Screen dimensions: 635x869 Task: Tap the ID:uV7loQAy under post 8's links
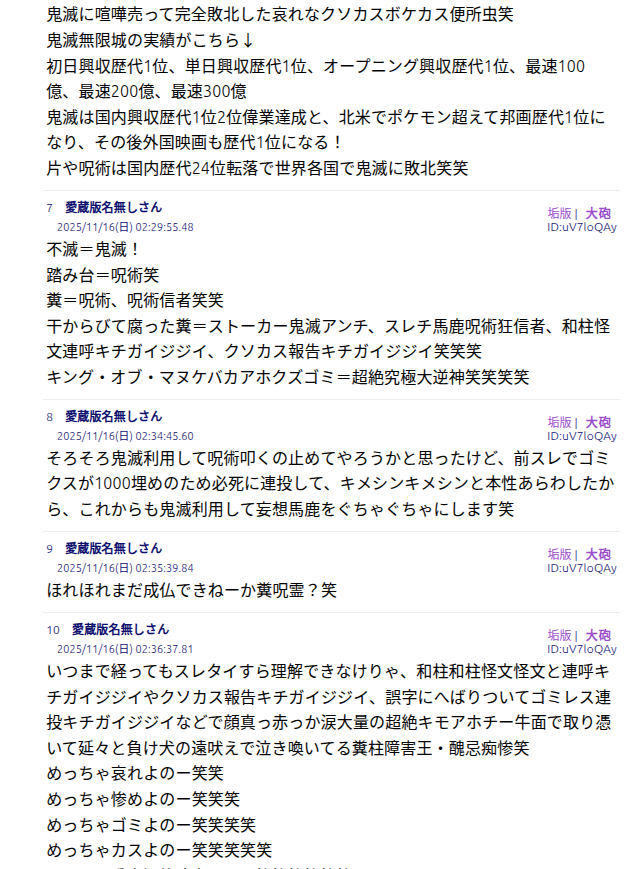[x=581, y=436]
